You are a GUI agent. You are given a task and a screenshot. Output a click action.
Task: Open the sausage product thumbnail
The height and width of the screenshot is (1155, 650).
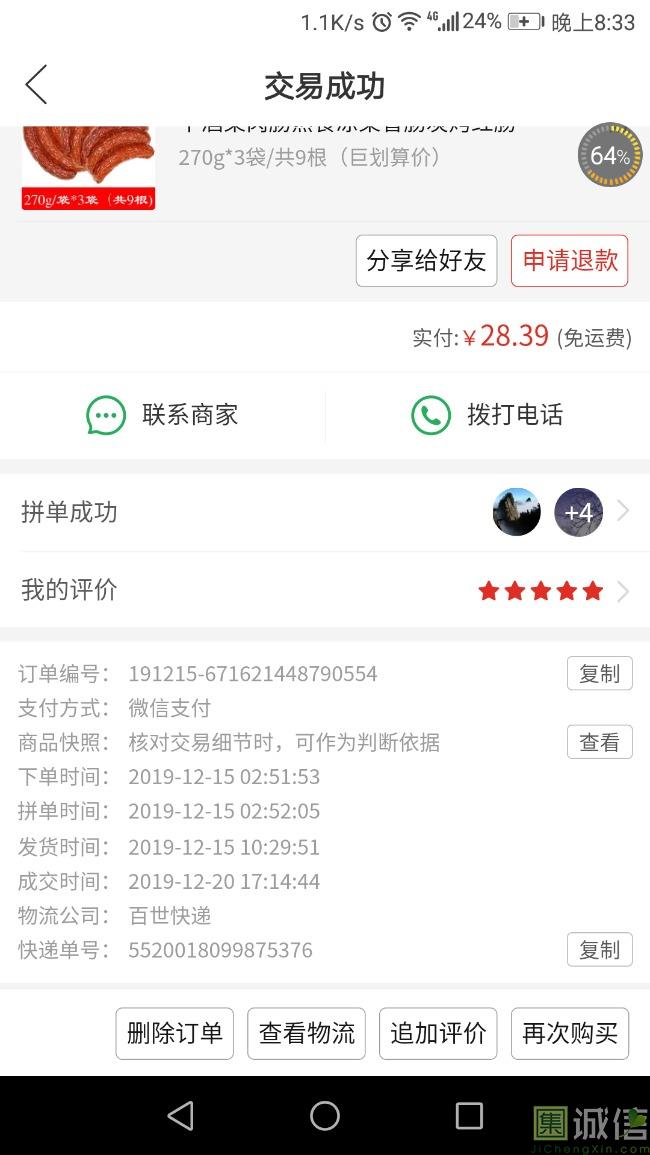click(x=88, y=167)
